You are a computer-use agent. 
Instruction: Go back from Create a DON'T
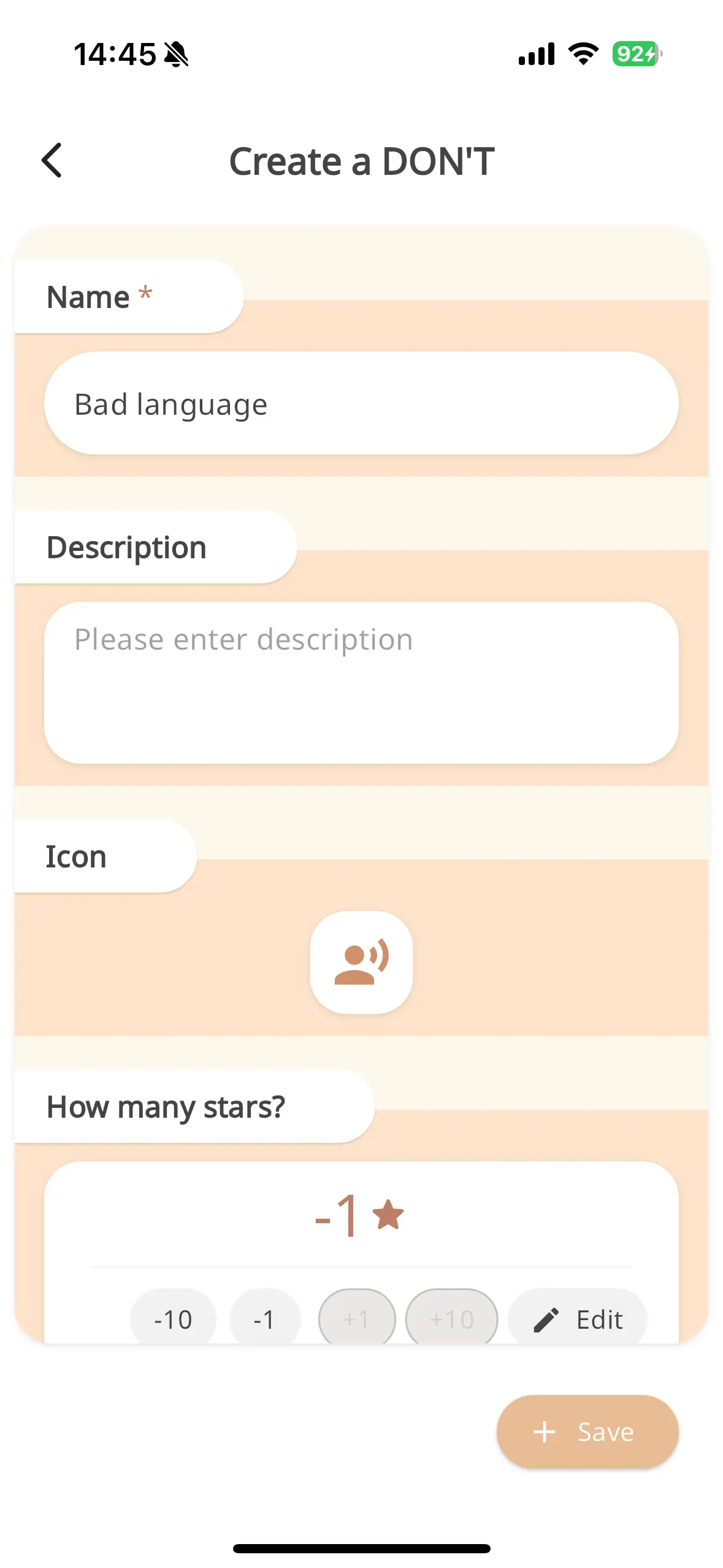tap(52, 161)
